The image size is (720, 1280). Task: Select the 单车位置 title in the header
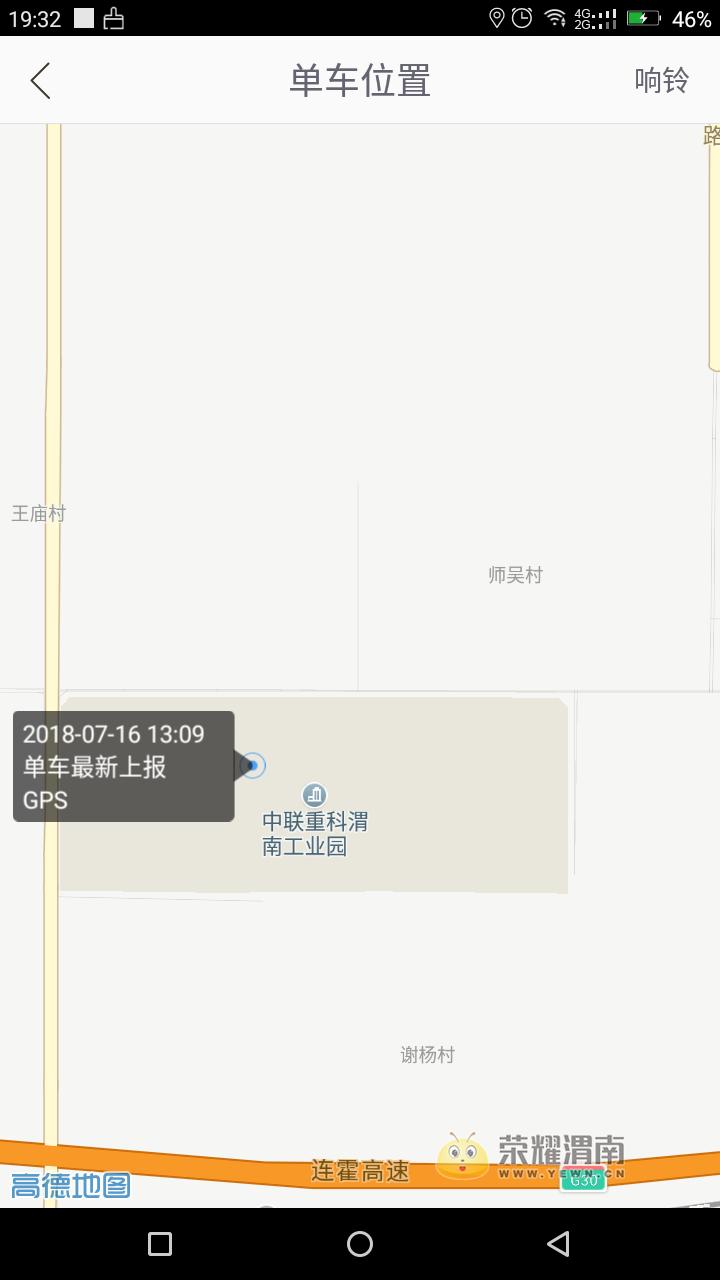[359, 80]
